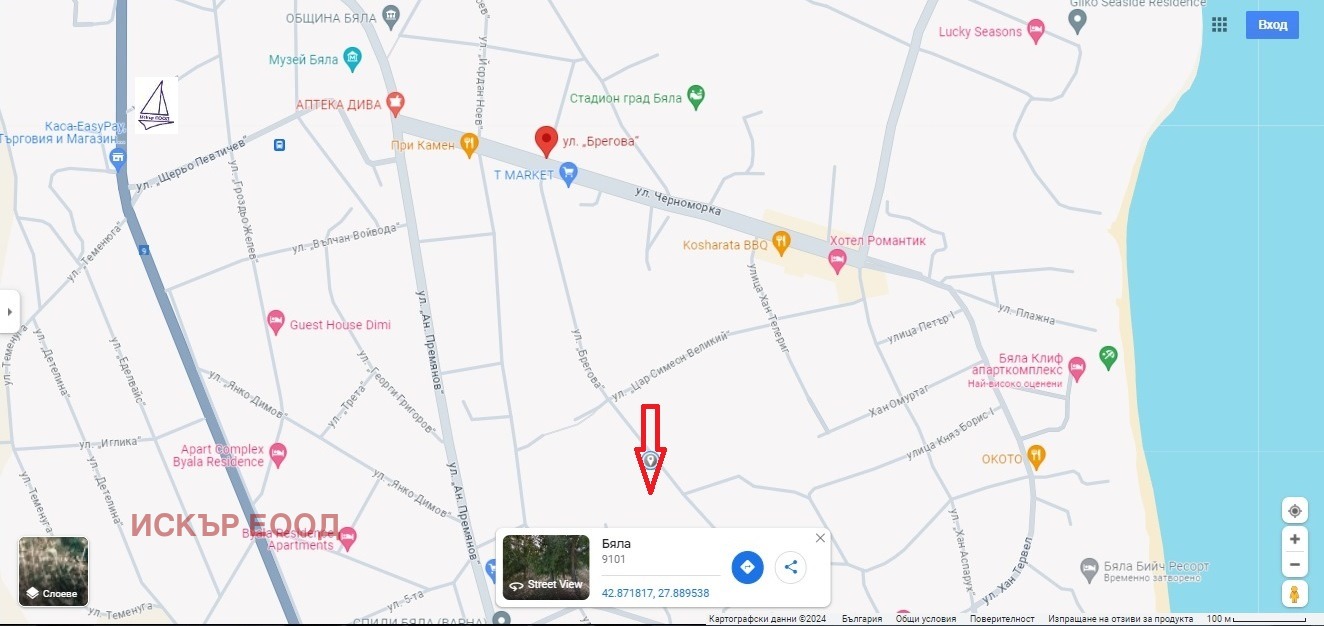The height and width of the screenshot is (626, 1324).
Task: Open the Lucky Seasons hotel marker
Action: (1036, 32)
